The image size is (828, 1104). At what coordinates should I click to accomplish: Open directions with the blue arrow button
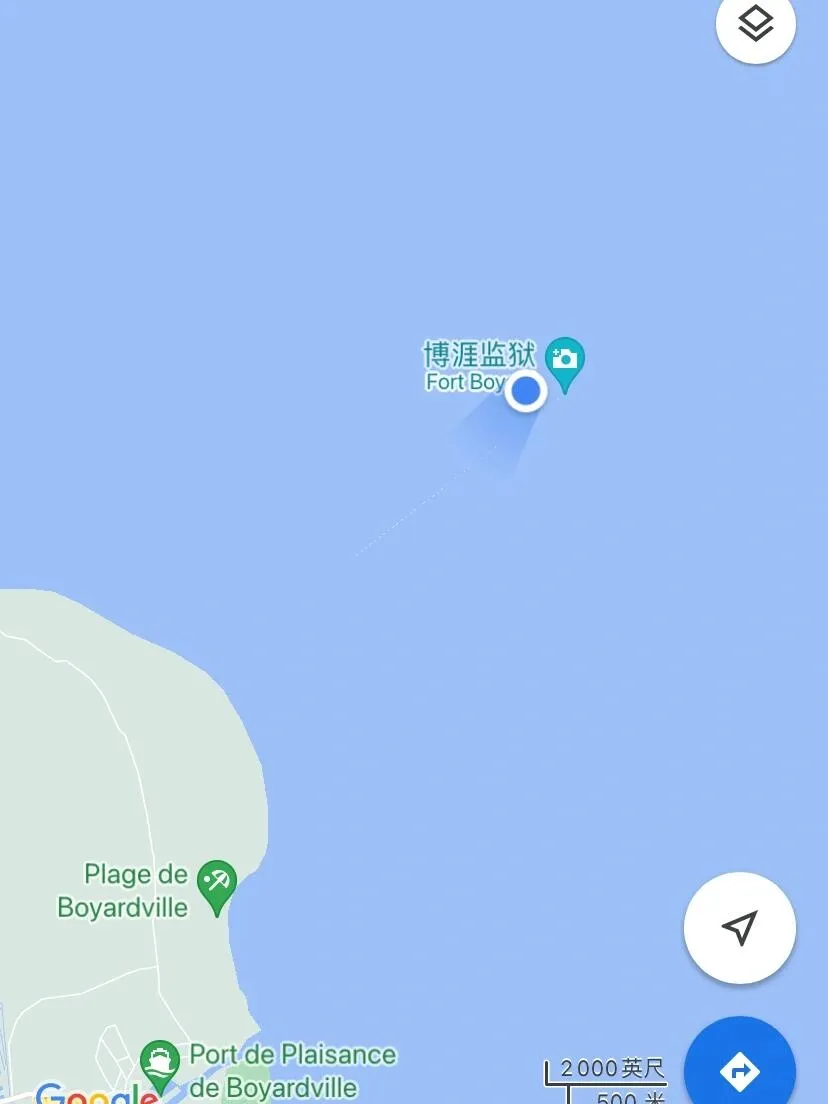tap(740, 1070)
